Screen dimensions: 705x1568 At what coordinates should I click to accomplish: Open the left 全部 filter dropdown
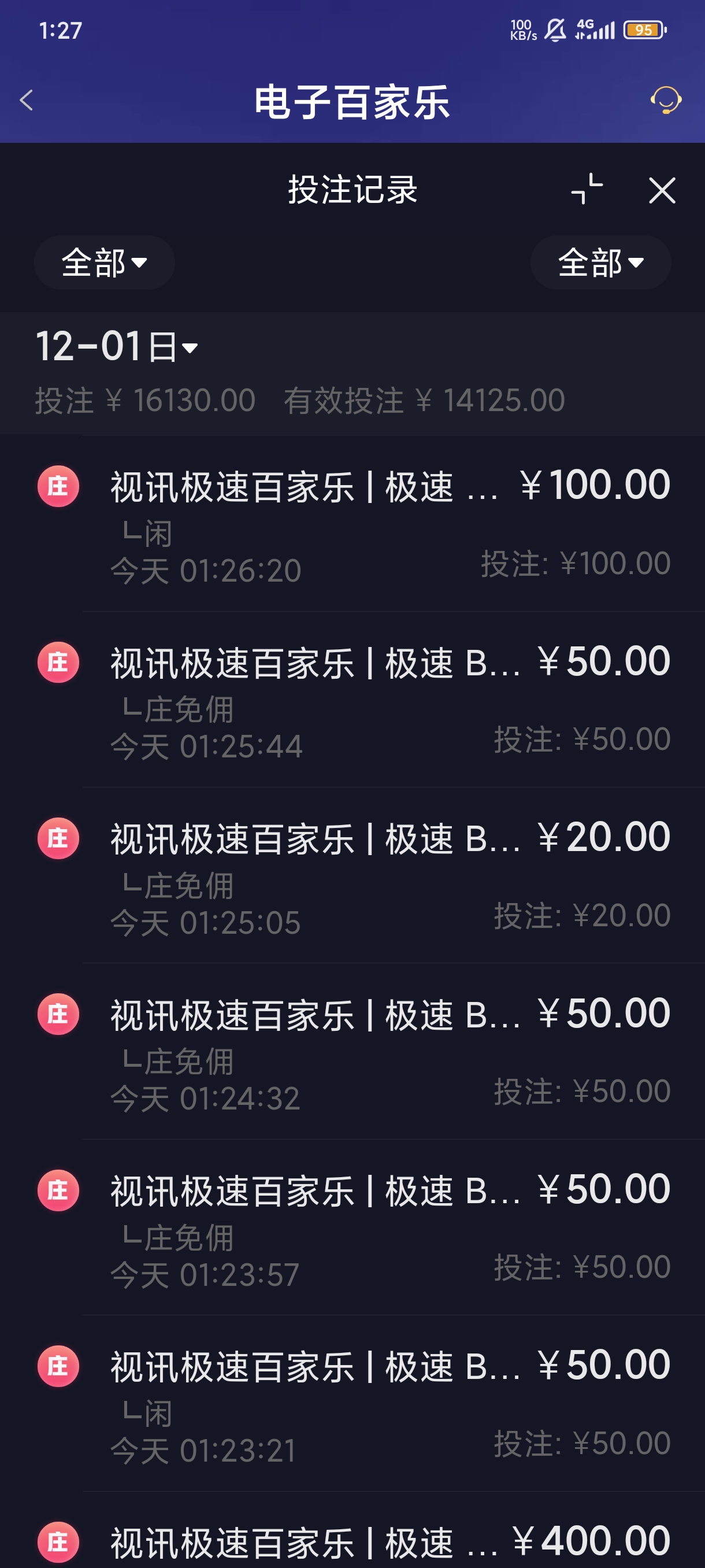coord(104,262)
